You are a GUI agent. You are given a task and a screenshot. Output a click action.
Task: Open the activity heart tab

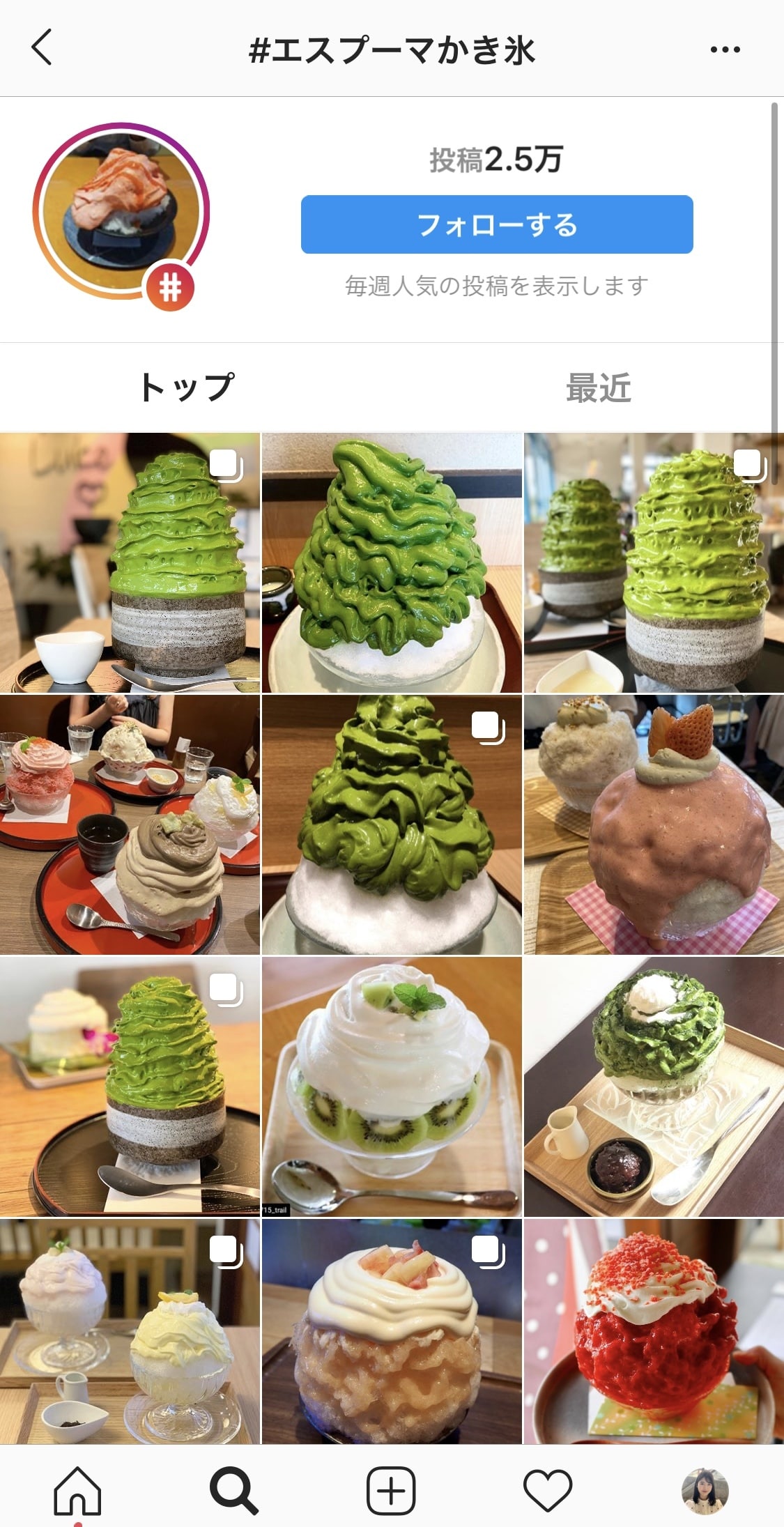click(x=548, y=1491)
